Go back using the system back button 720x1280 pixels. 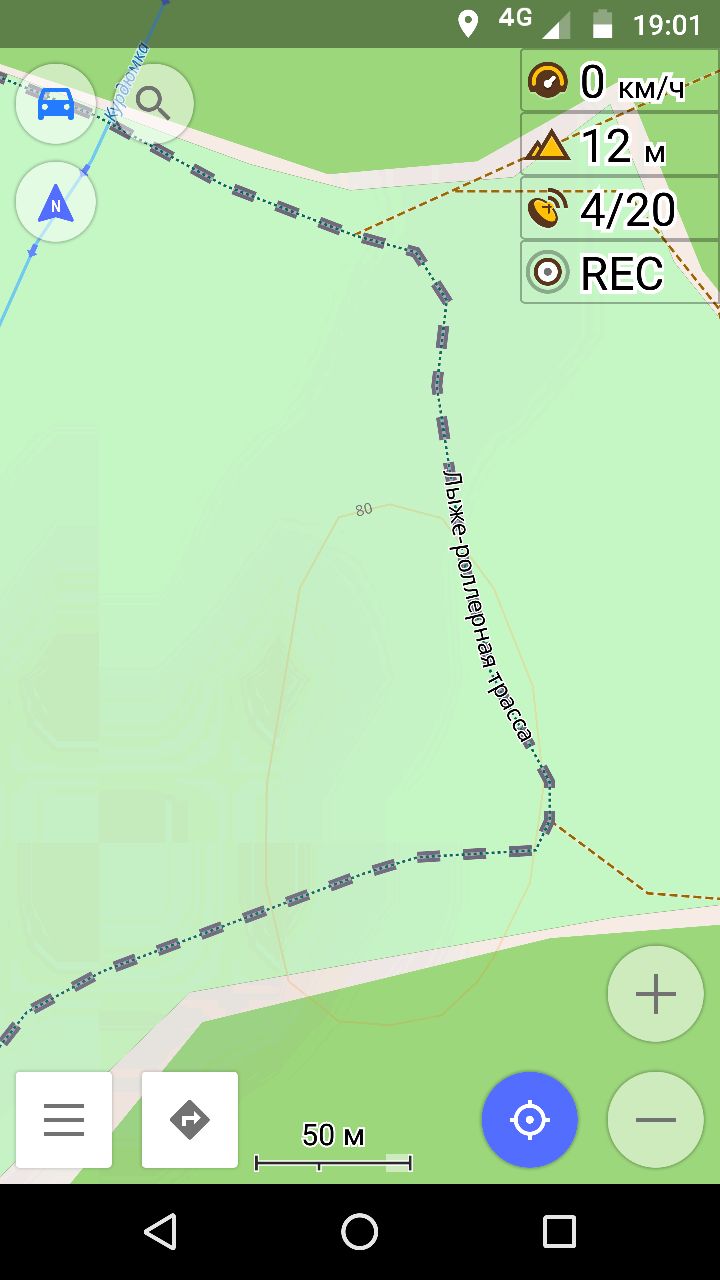click(160, 1232)
